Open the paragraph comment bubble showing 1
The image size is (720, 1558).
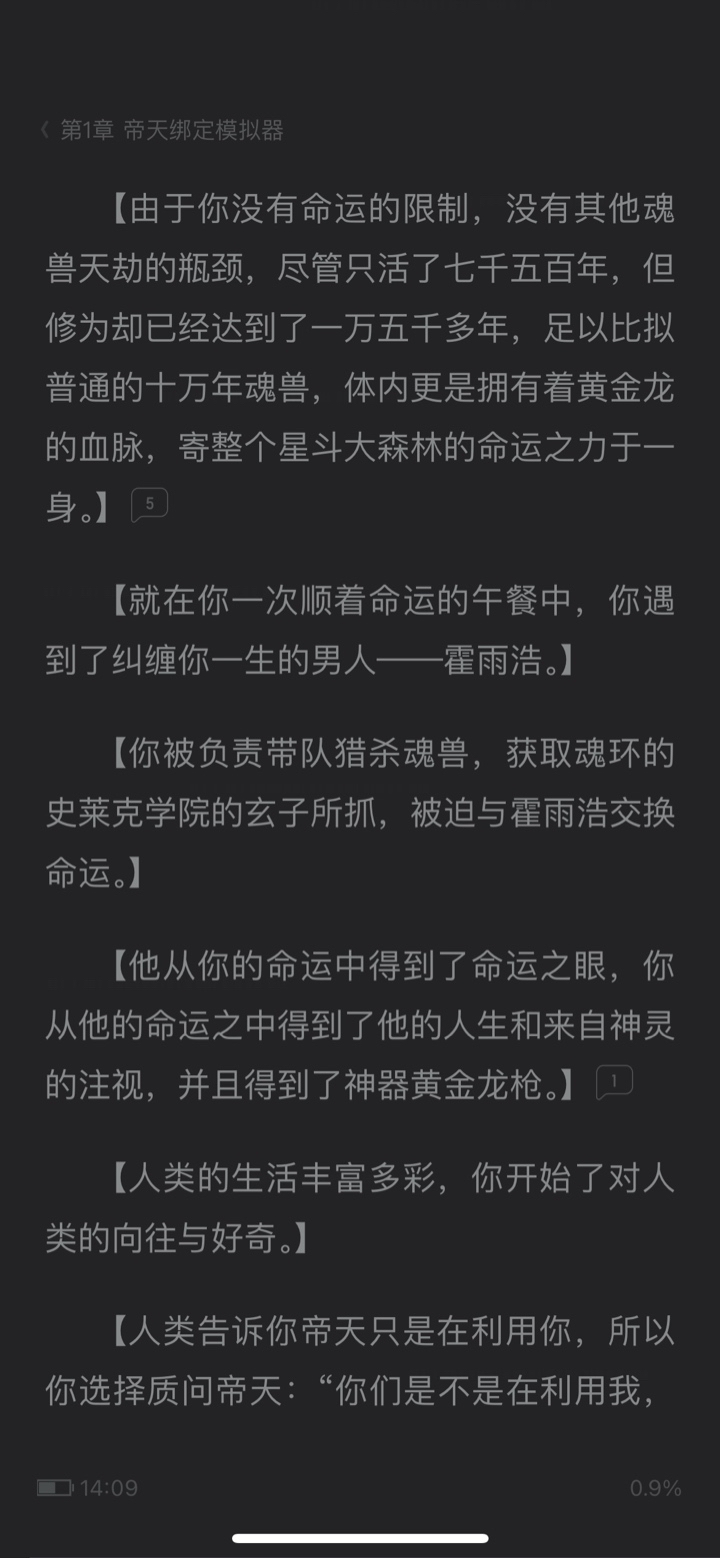(614, 1082)
